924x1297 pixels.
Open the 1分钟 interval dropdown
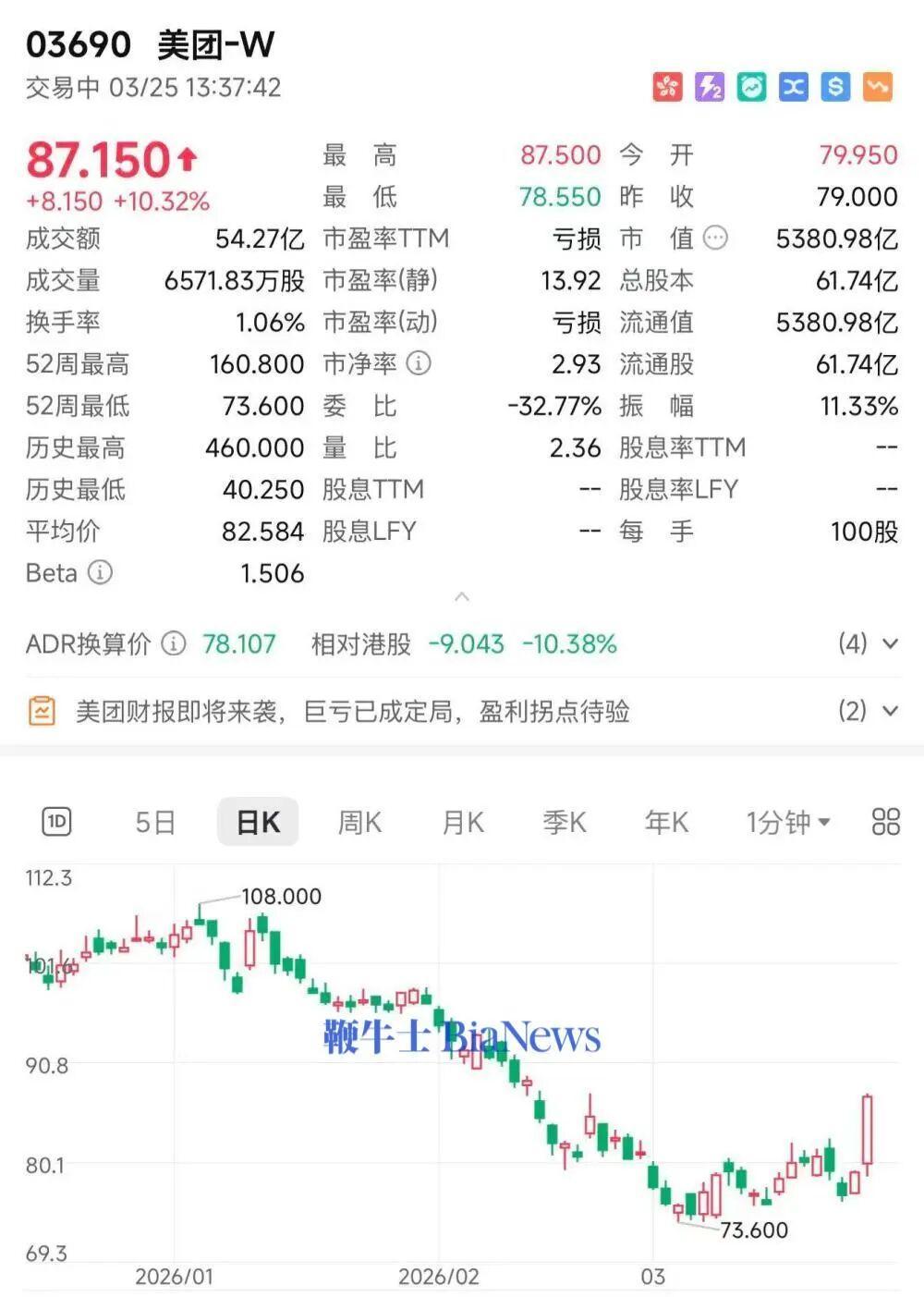click(787, 822)
